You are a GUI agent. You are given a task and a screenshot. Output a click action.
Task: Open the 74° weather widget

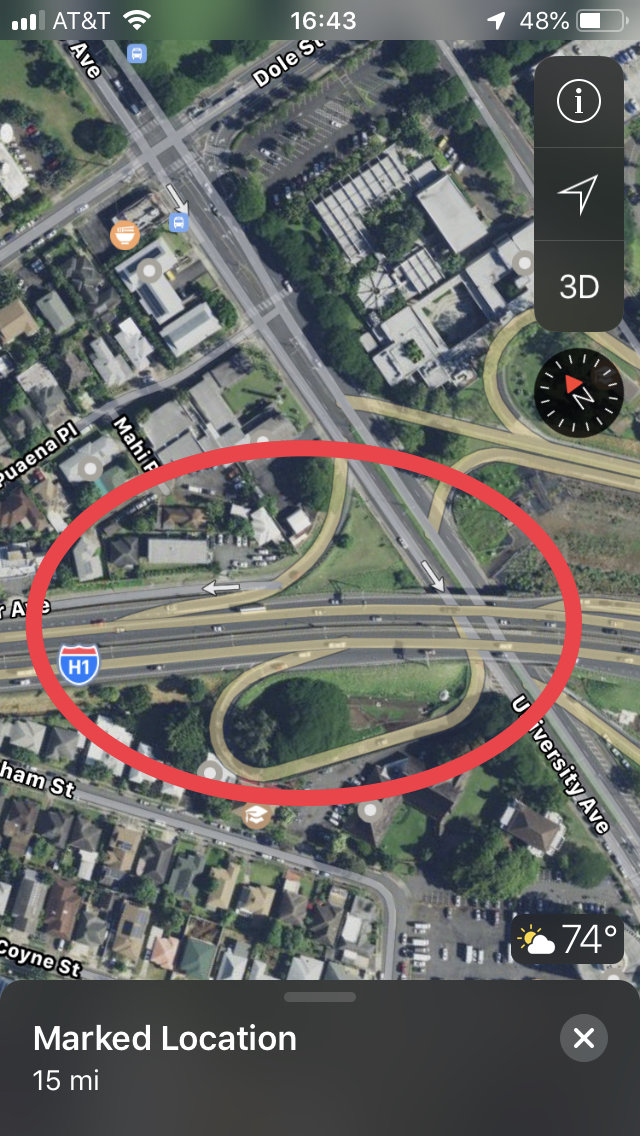[x=568, y=940]
